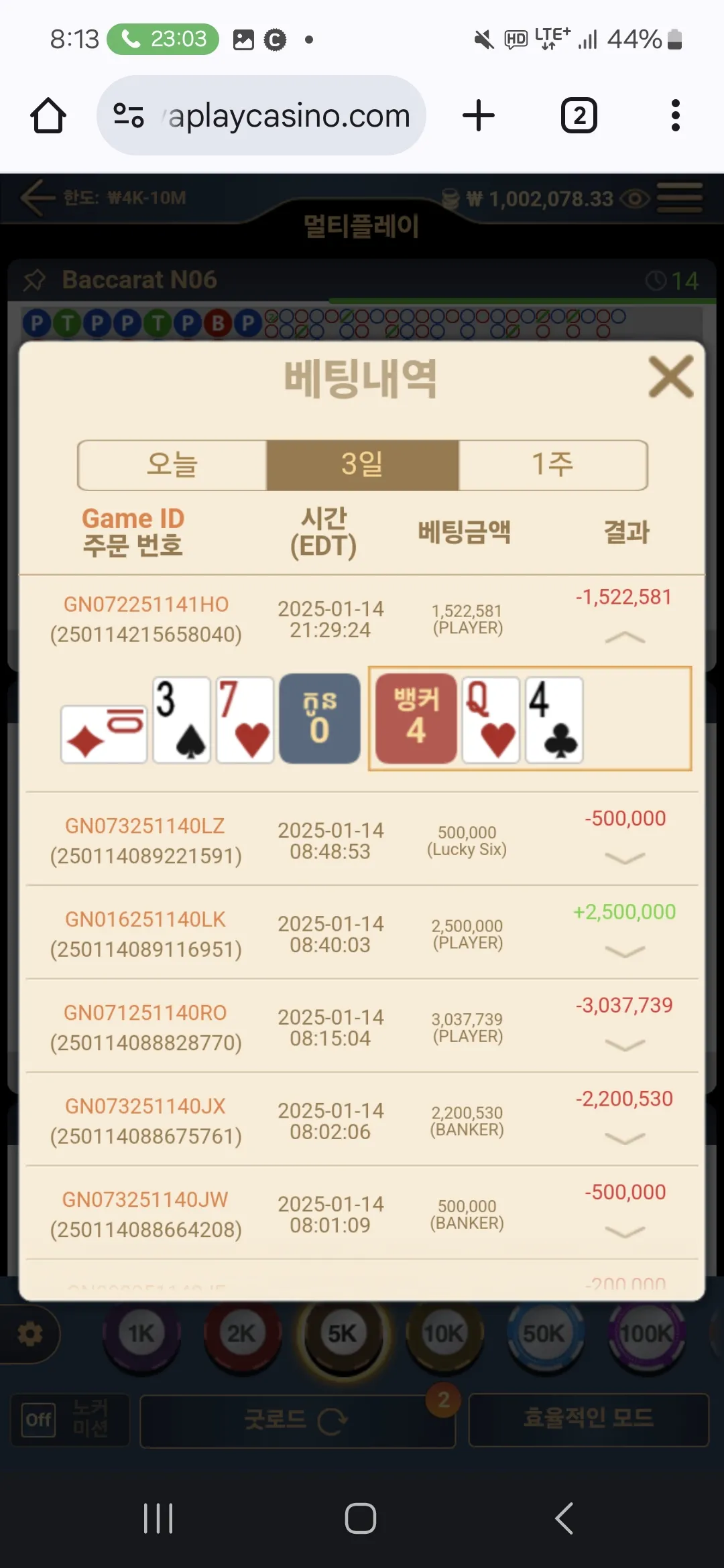Open the browser overflow menu
The height and width of the screenshot is (1568, 724).
676,116
